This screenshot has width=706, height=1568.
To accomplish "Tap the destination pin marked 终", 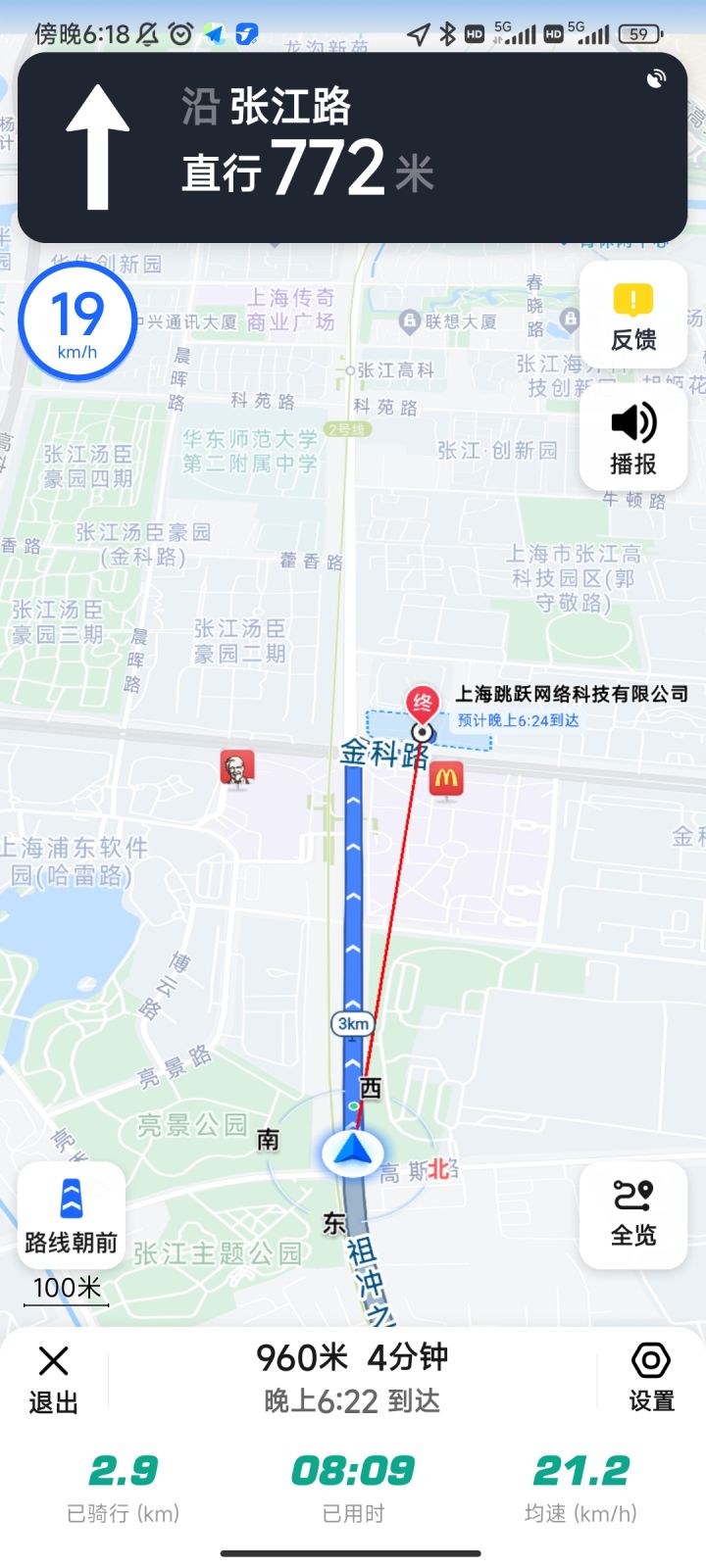I will [x=422, y=706].
